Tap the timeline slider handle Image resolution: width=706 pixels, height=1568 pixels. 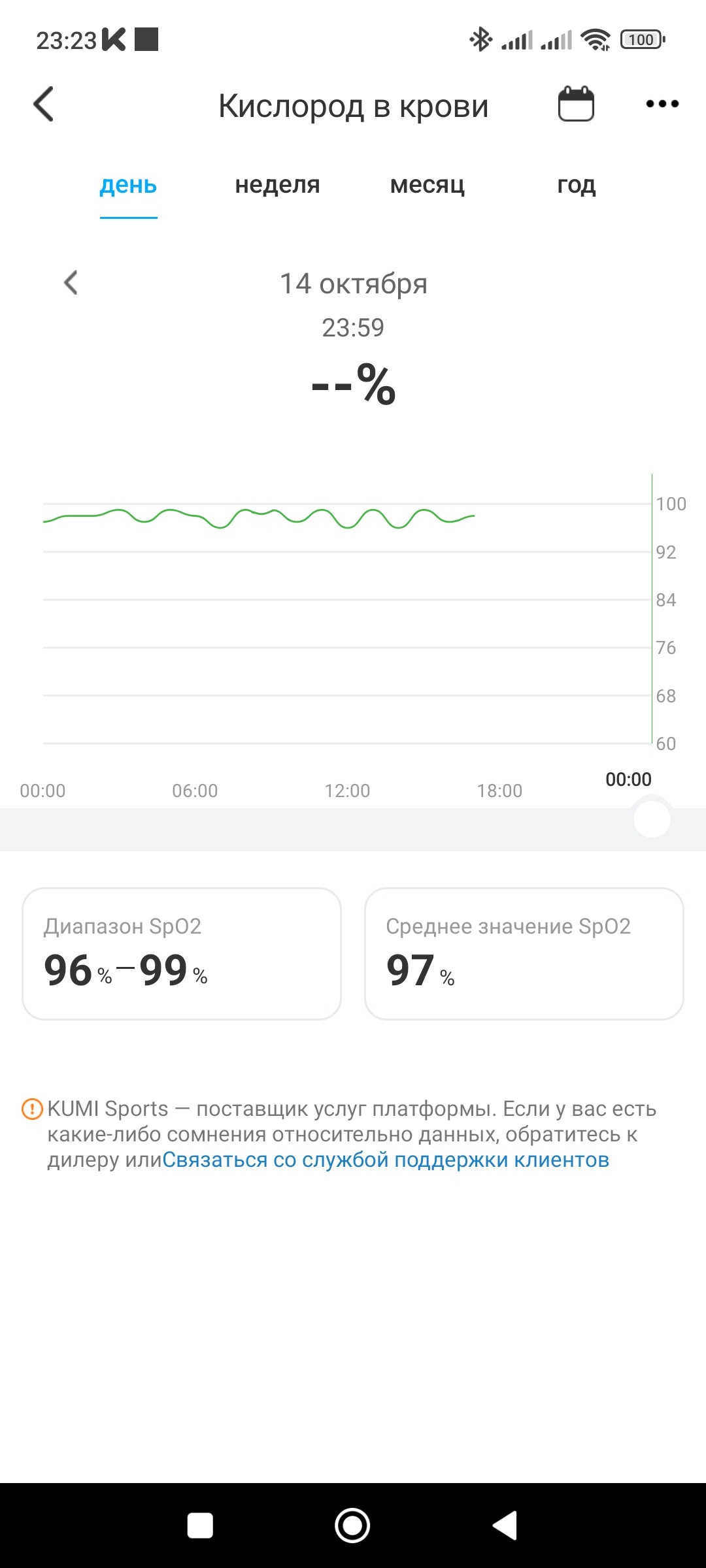point(652,819)
